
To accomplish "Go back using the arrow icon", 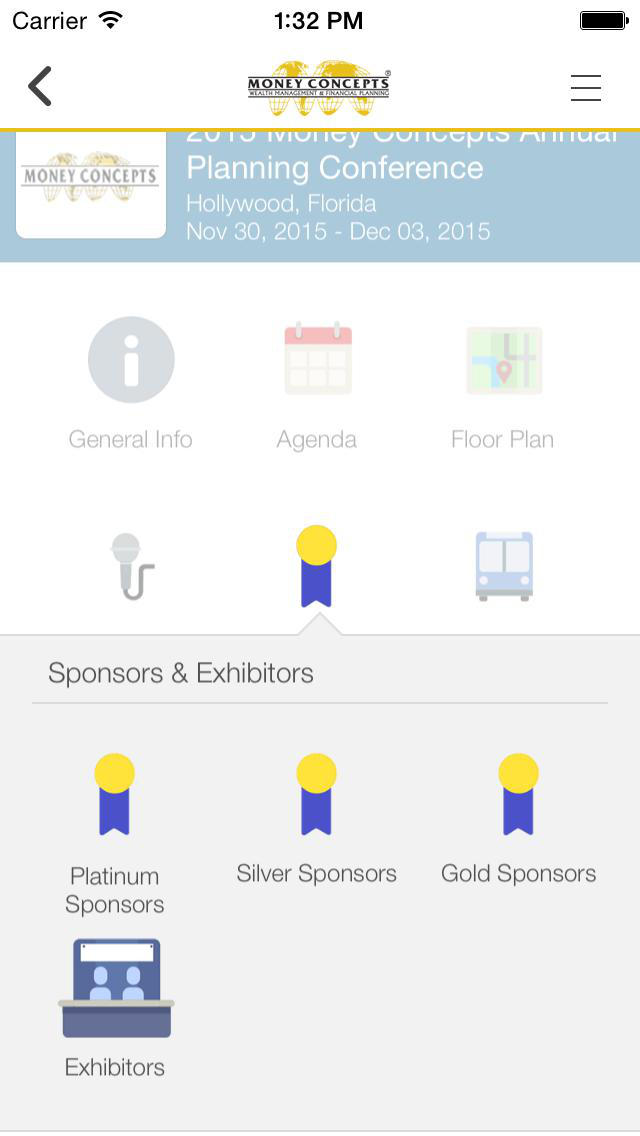I will [x=41, y=86].
